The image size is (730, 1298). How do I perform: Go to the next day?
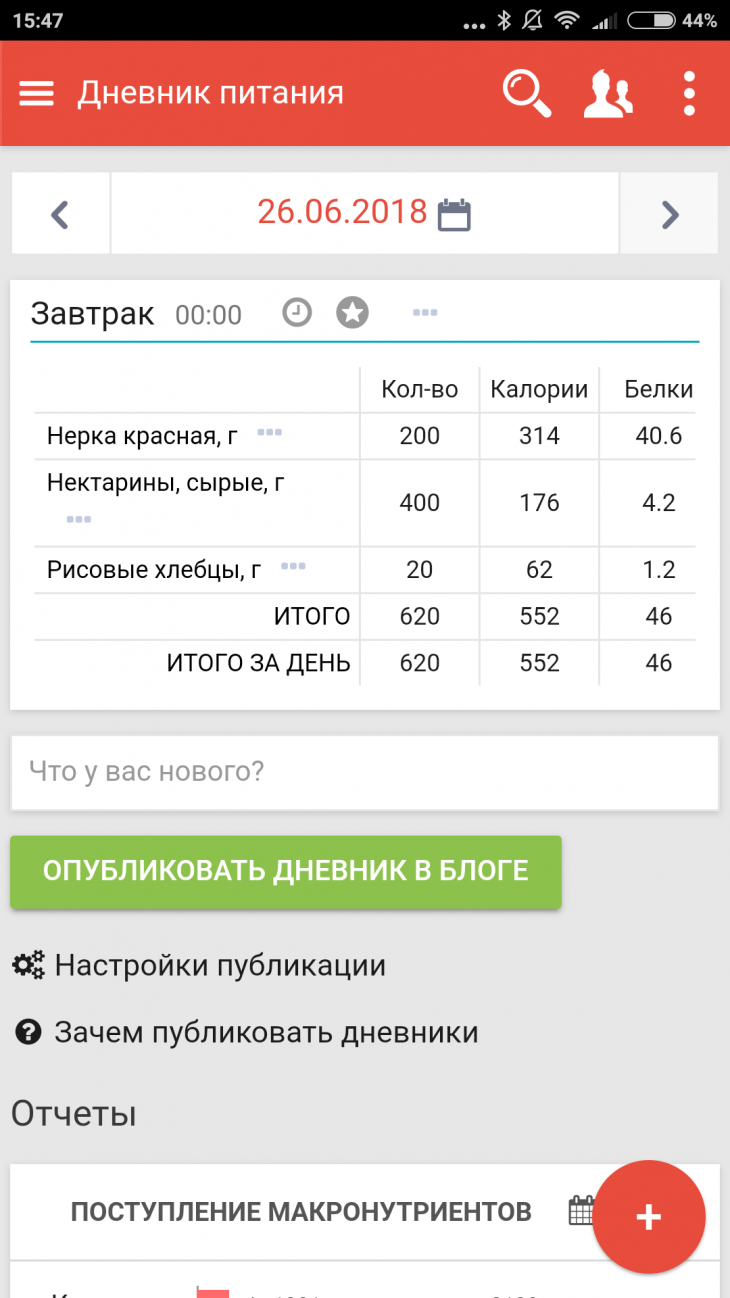669,214
